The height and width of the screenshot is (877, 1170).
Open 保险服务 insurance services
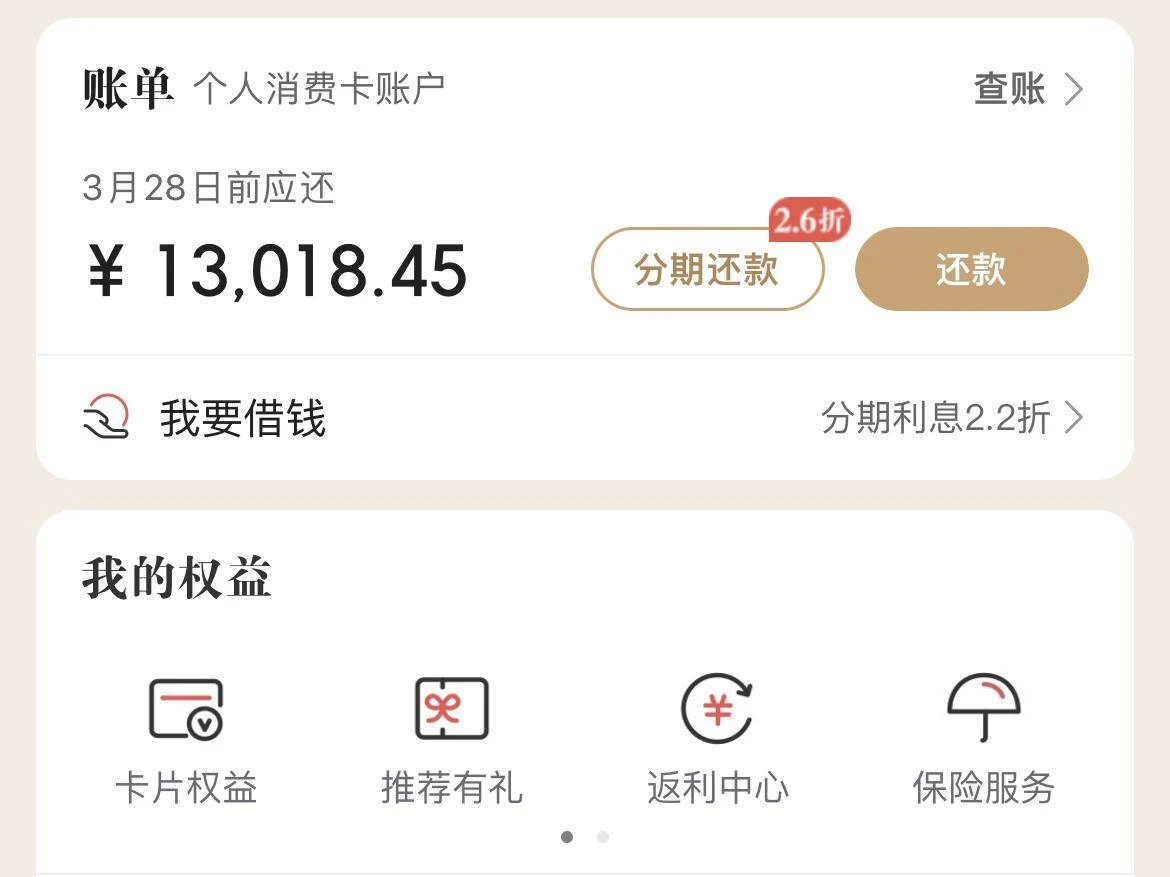click(x=984, y=738)
